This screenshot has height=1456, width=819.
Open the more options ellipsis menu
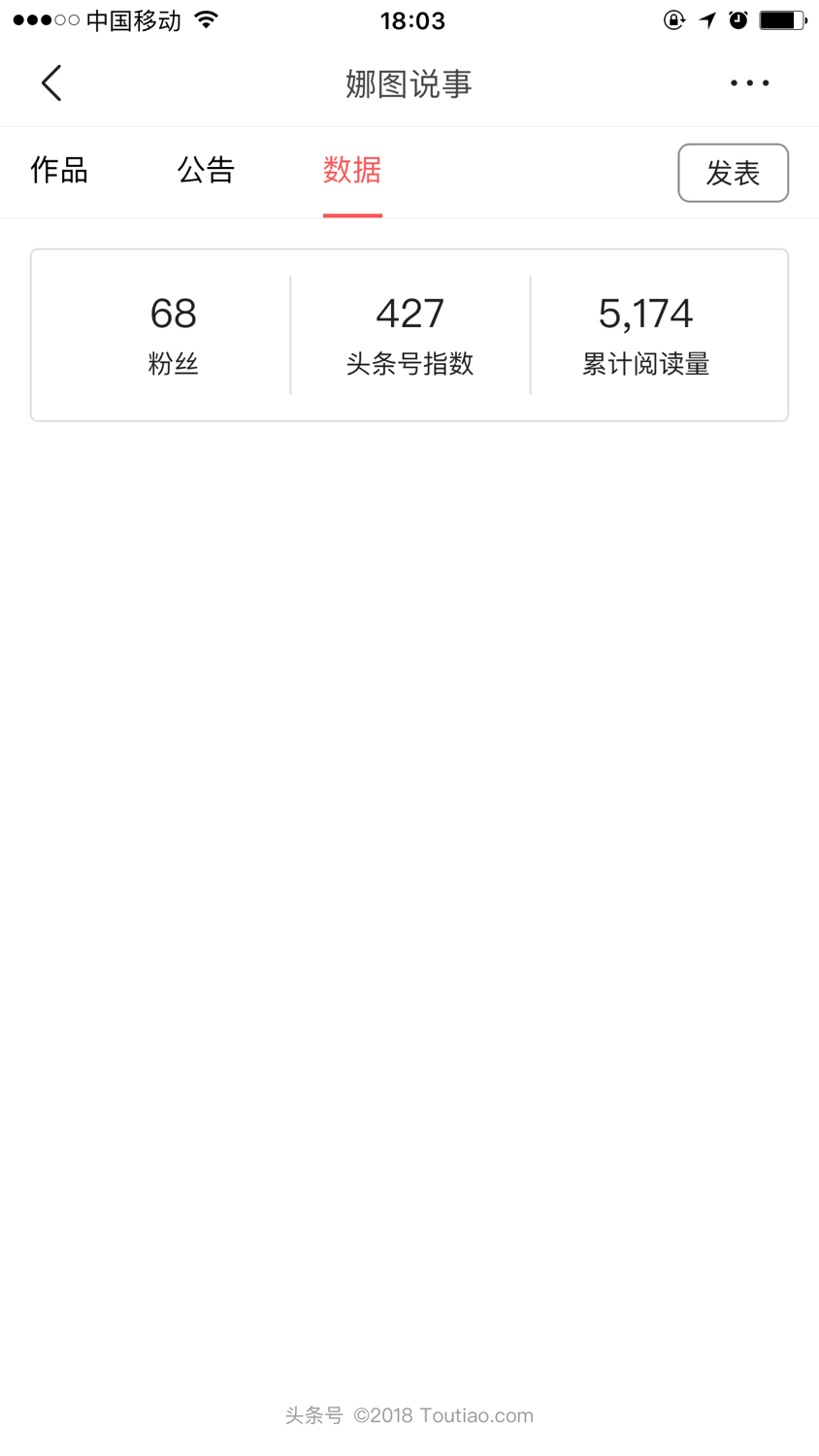(x=749, y=83)
